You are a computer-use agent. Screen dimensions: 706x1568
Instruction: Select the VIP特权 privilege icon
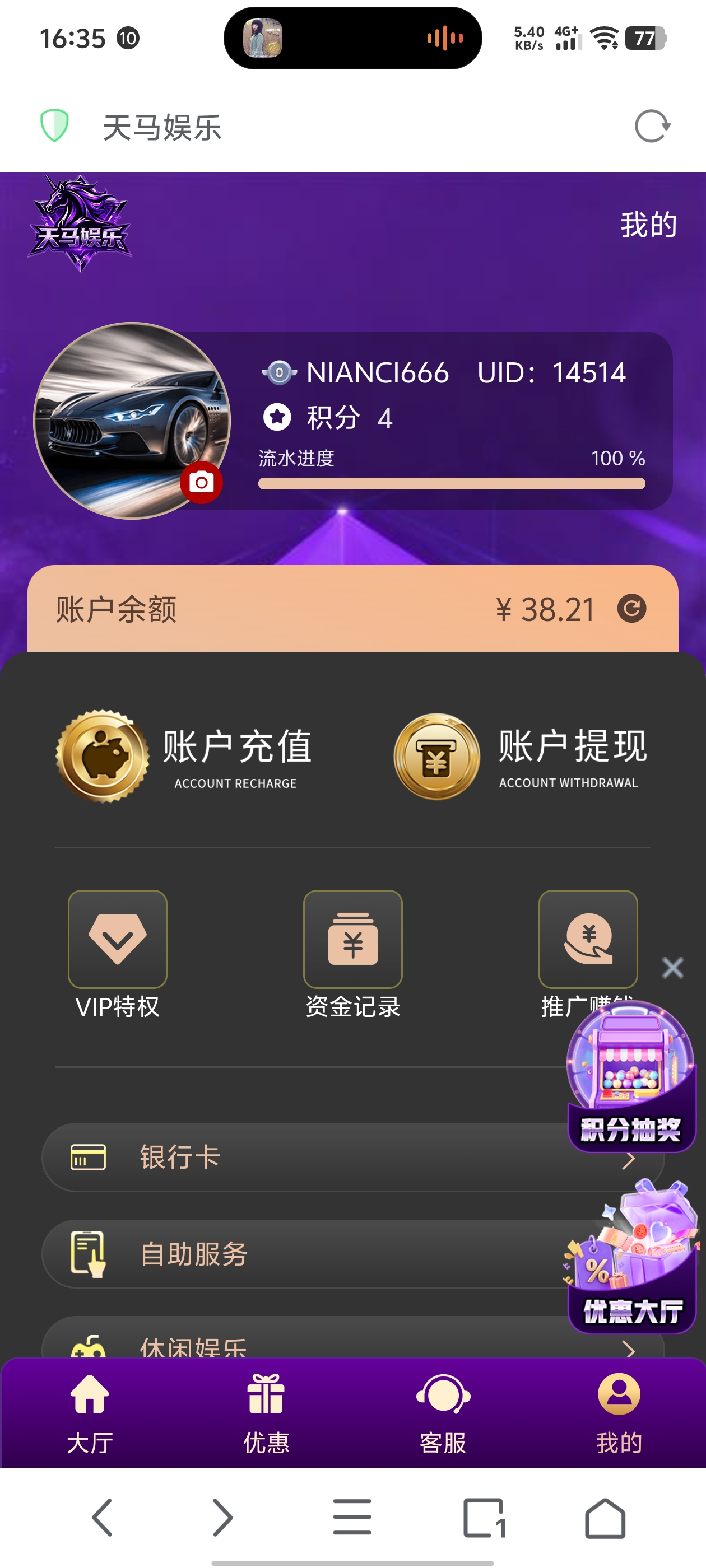118,940
